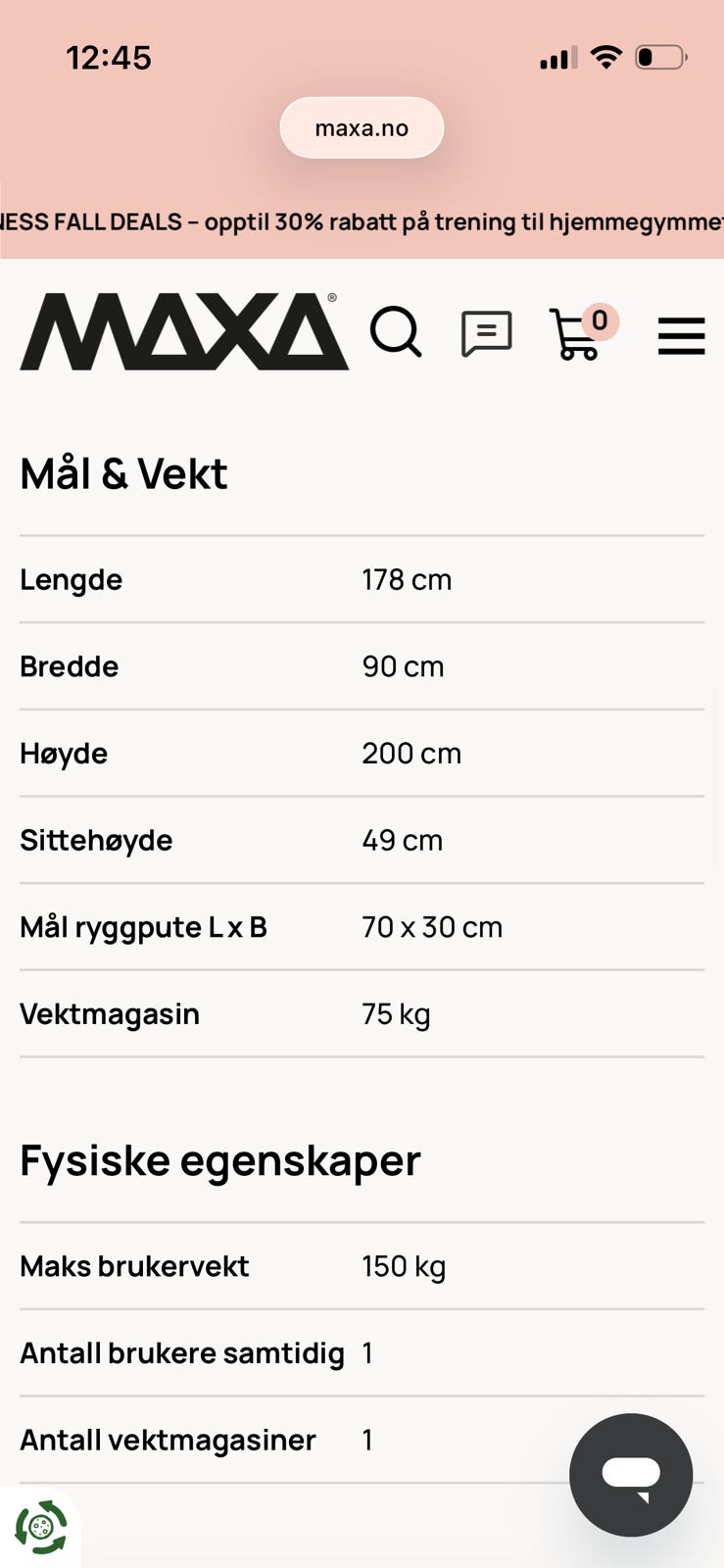Tap the maxa.no address pill
This screenshot has height=1568, width=724.
click(x=362, y=128)
